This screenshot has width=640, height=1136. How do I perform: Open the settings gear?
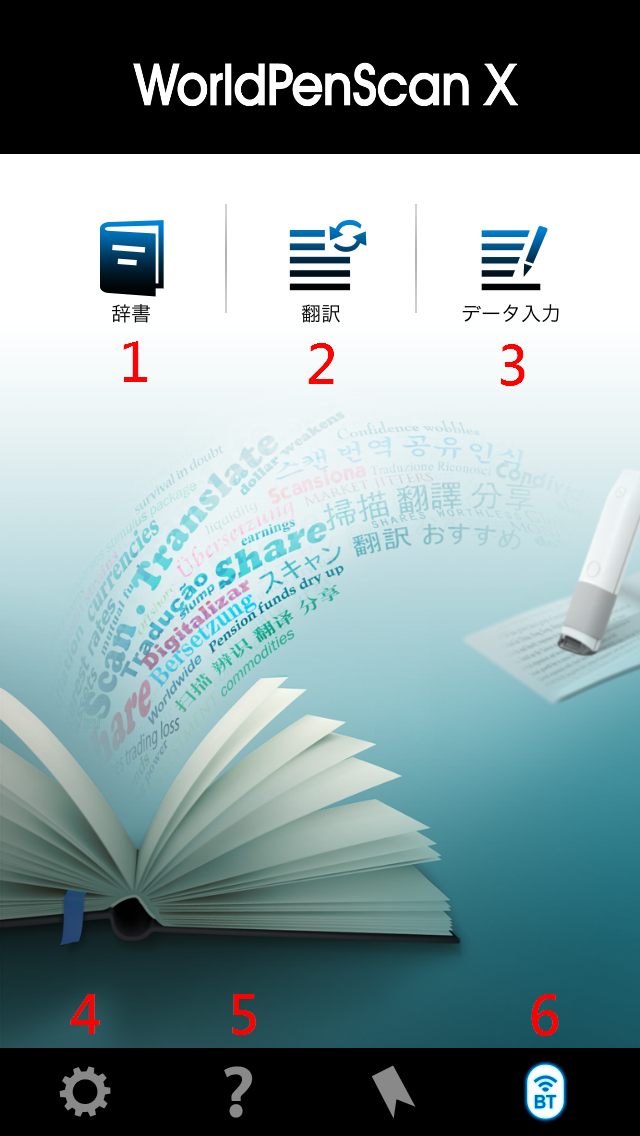(x=85, y=1091)
